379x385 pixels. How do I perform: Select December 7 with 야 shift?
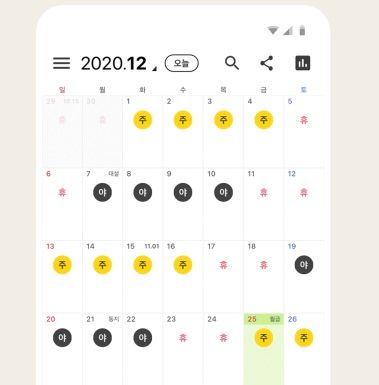(102, 204)
